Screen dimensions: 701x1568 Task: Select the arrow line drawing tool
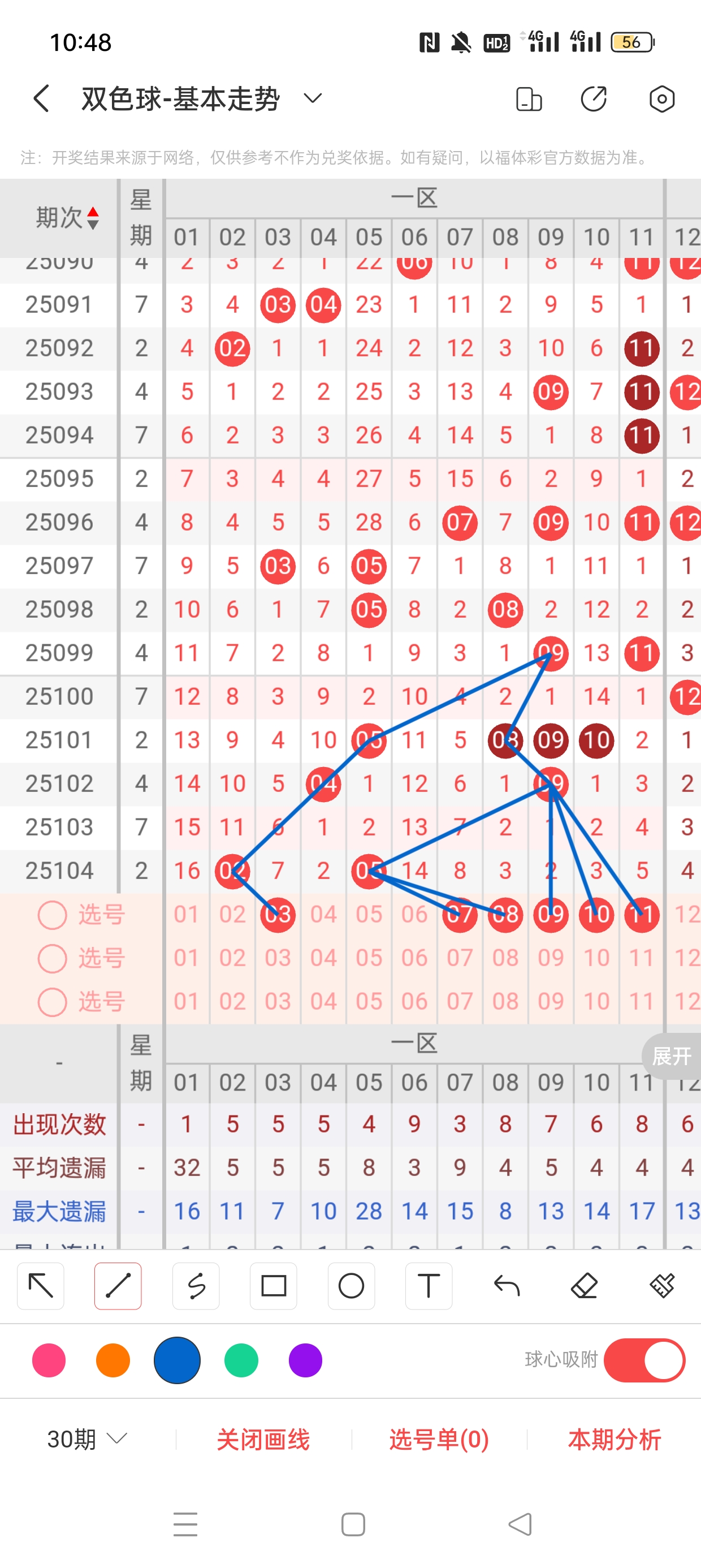pos(41,1286)
